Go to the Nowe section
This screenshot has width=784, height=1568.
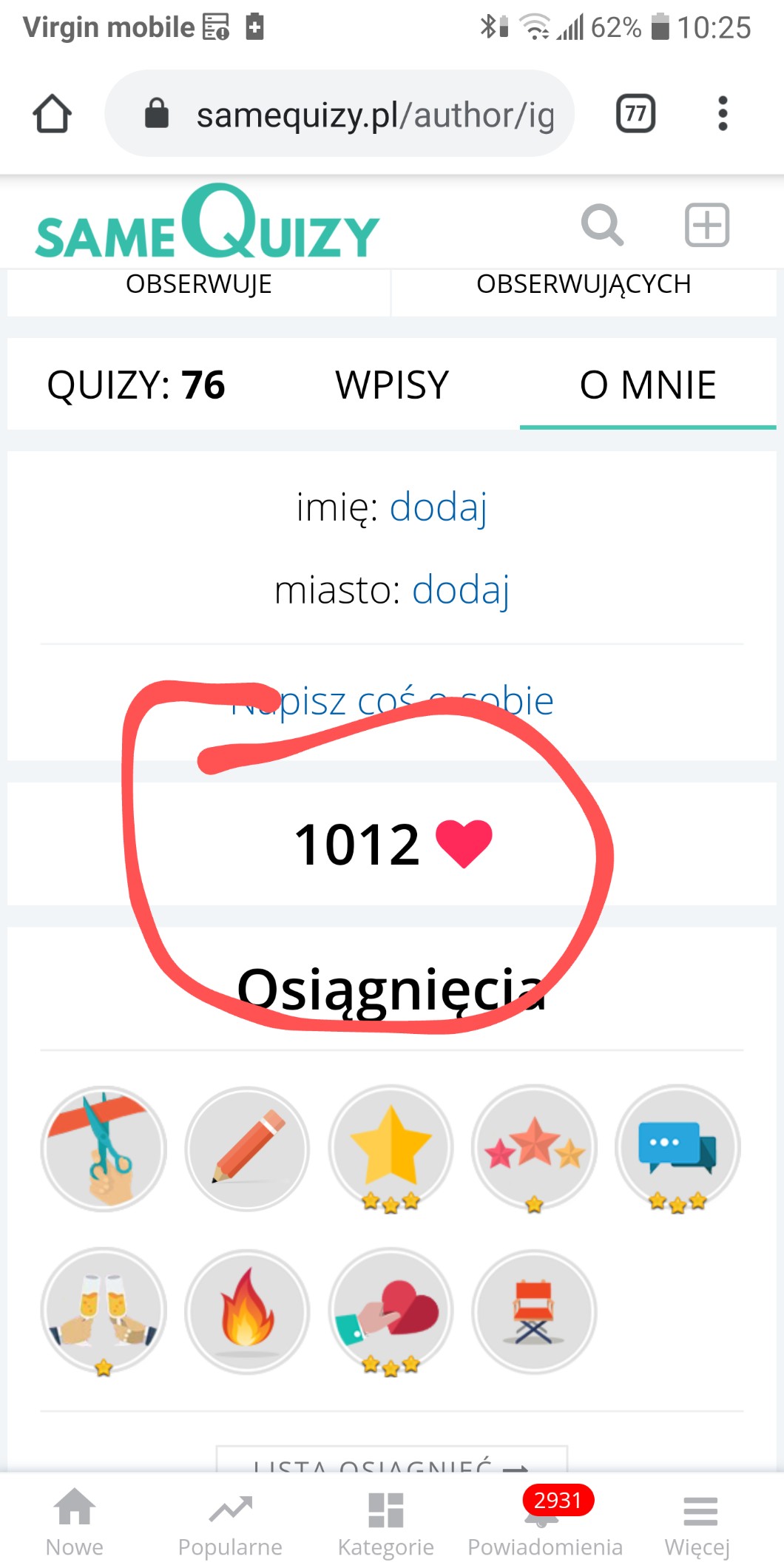[75, 1522]
